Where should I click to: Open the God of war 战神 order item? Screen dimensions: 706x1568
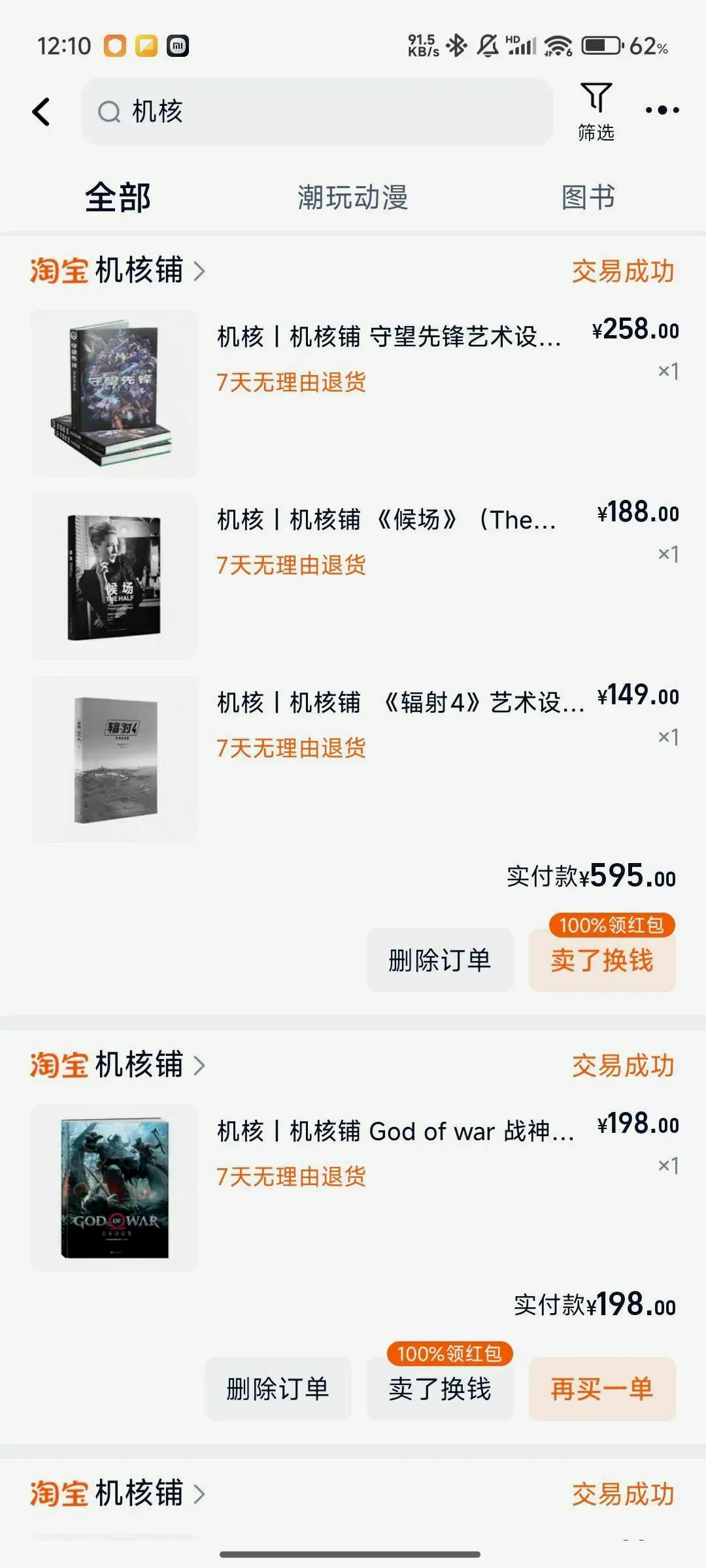[x=354, y=1188]
